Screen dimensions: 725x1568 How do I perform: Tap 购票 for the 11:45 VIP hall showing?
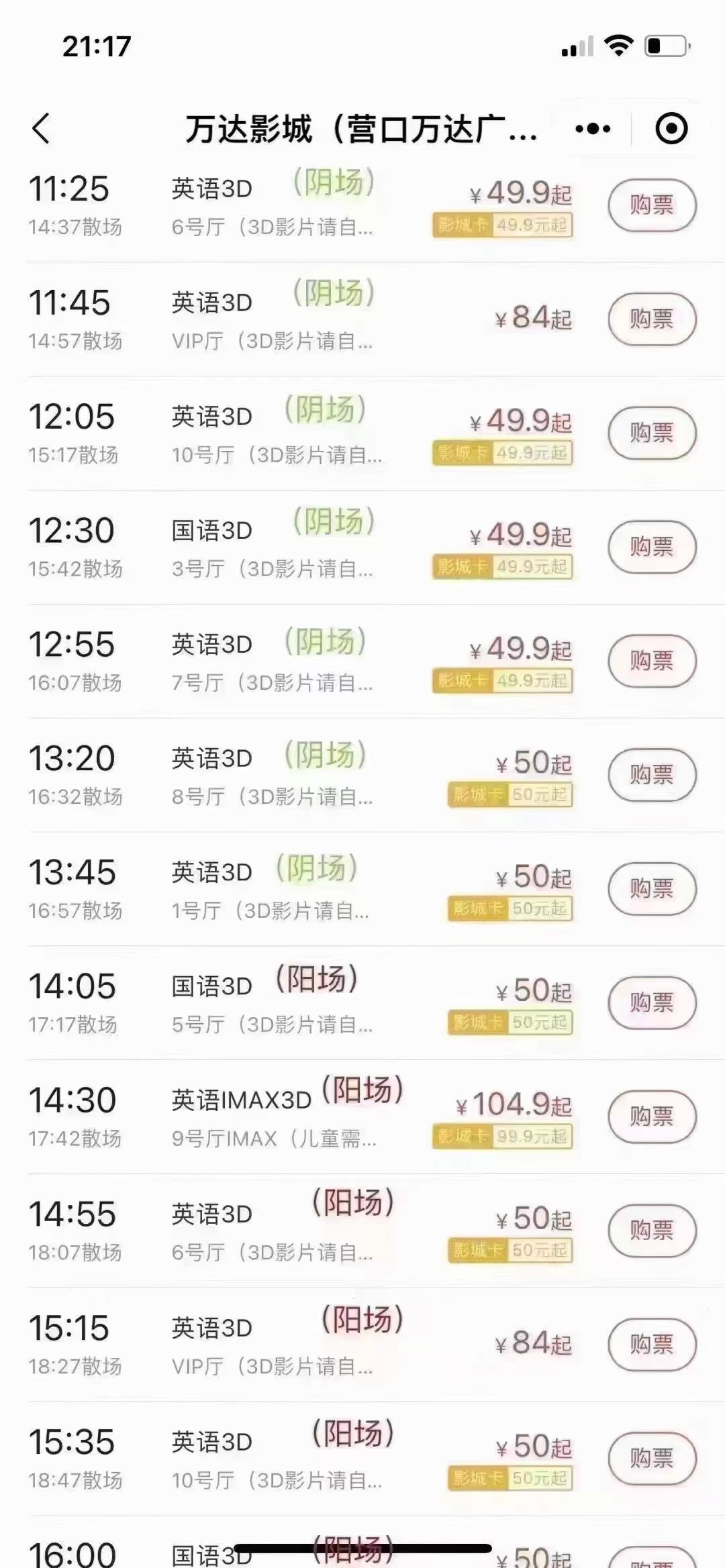(x=652, y=319)
